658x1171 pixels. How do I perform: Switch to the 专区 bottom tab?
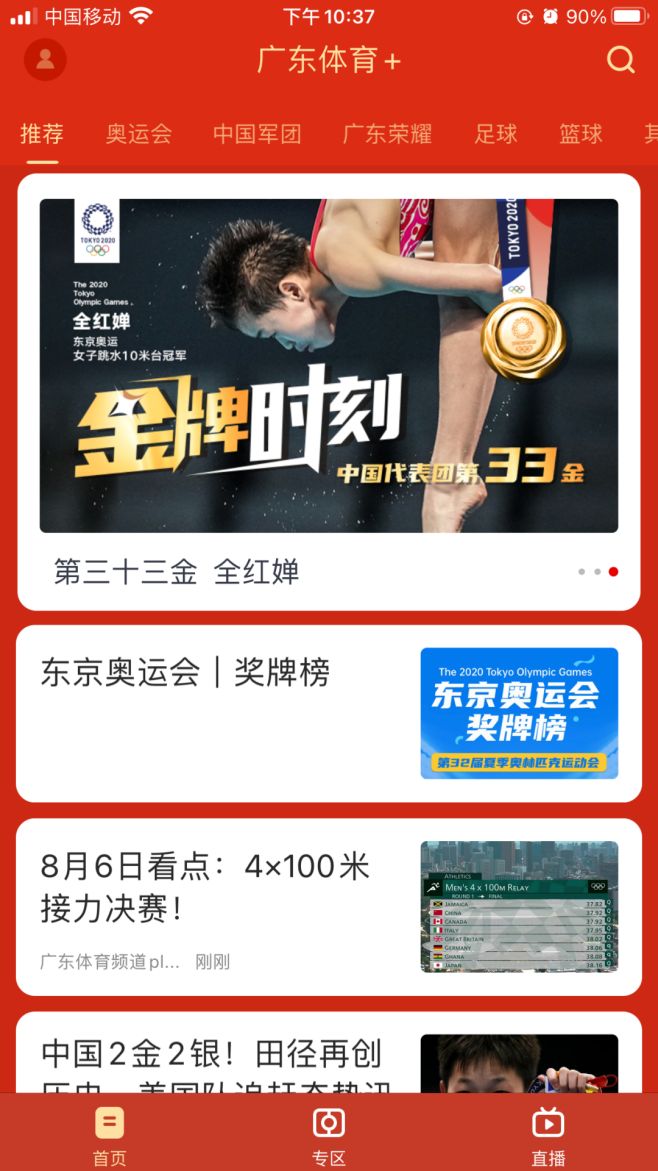click(329, 1137)
